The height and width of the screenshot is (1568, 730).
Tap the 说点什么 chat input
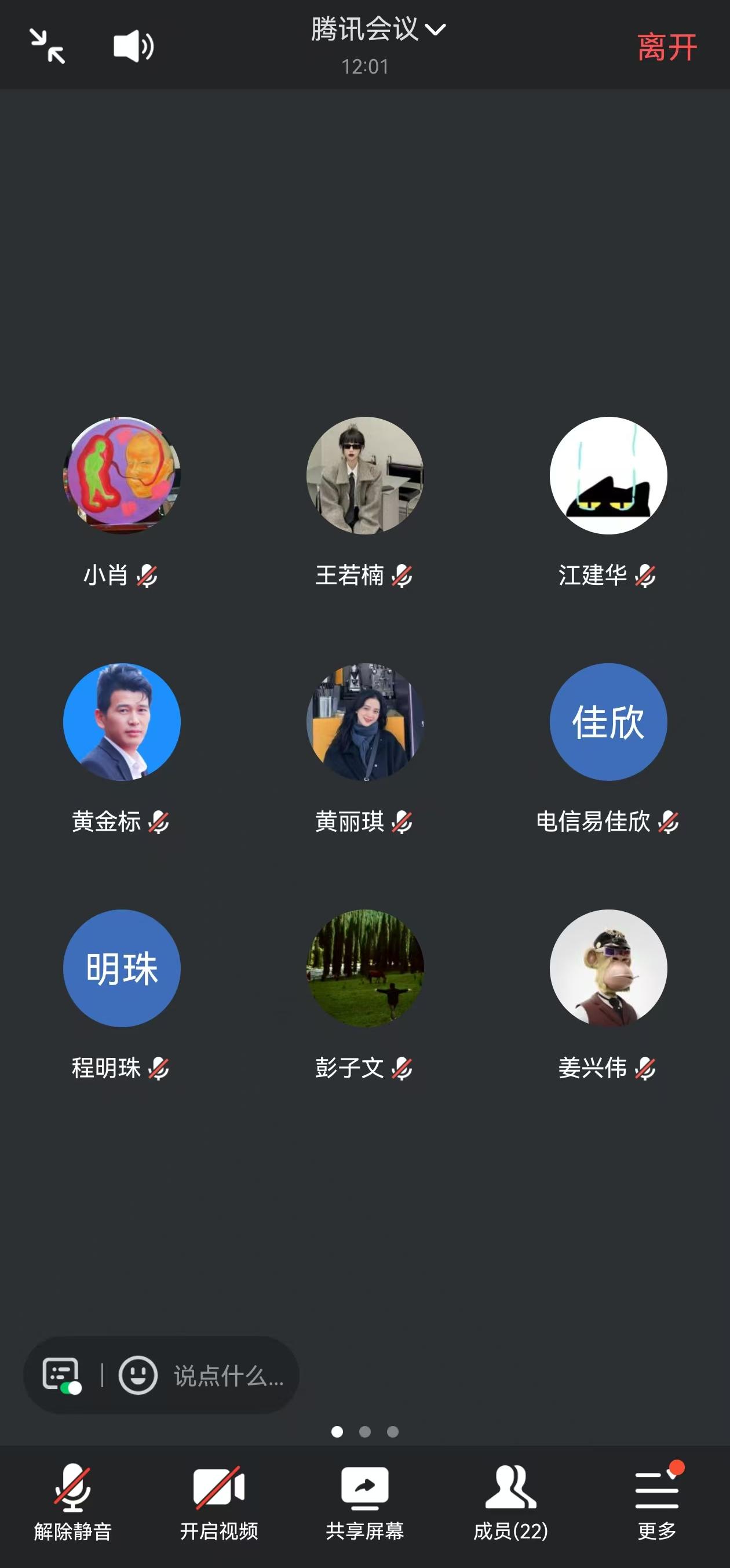click(x=229, y=1376)
